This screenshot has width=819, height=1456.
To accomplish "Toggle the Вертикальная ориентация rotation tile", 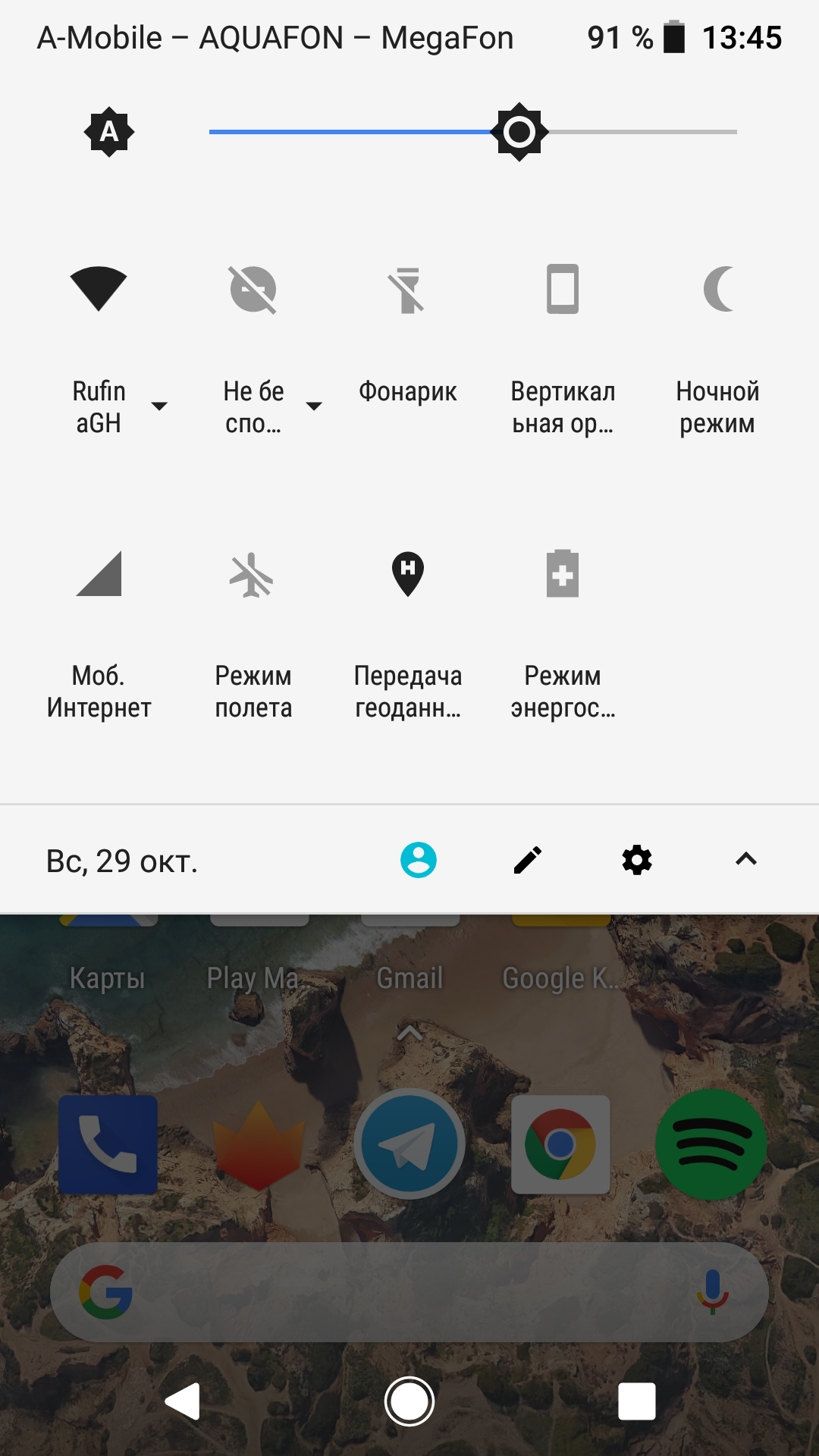I will (563, 289).
